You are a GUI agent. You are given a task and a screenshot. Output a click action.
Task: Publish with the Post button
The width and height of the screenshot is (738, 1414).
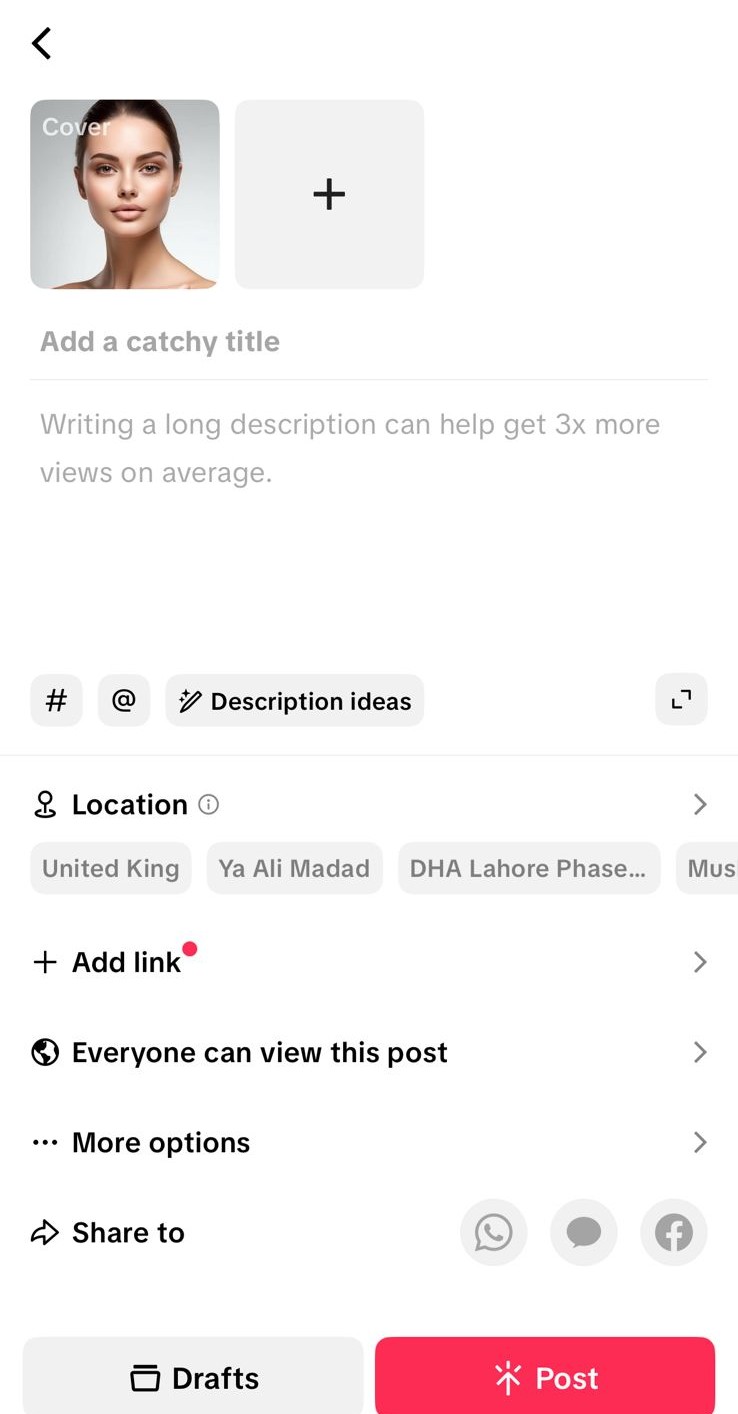pos(545,1377)
